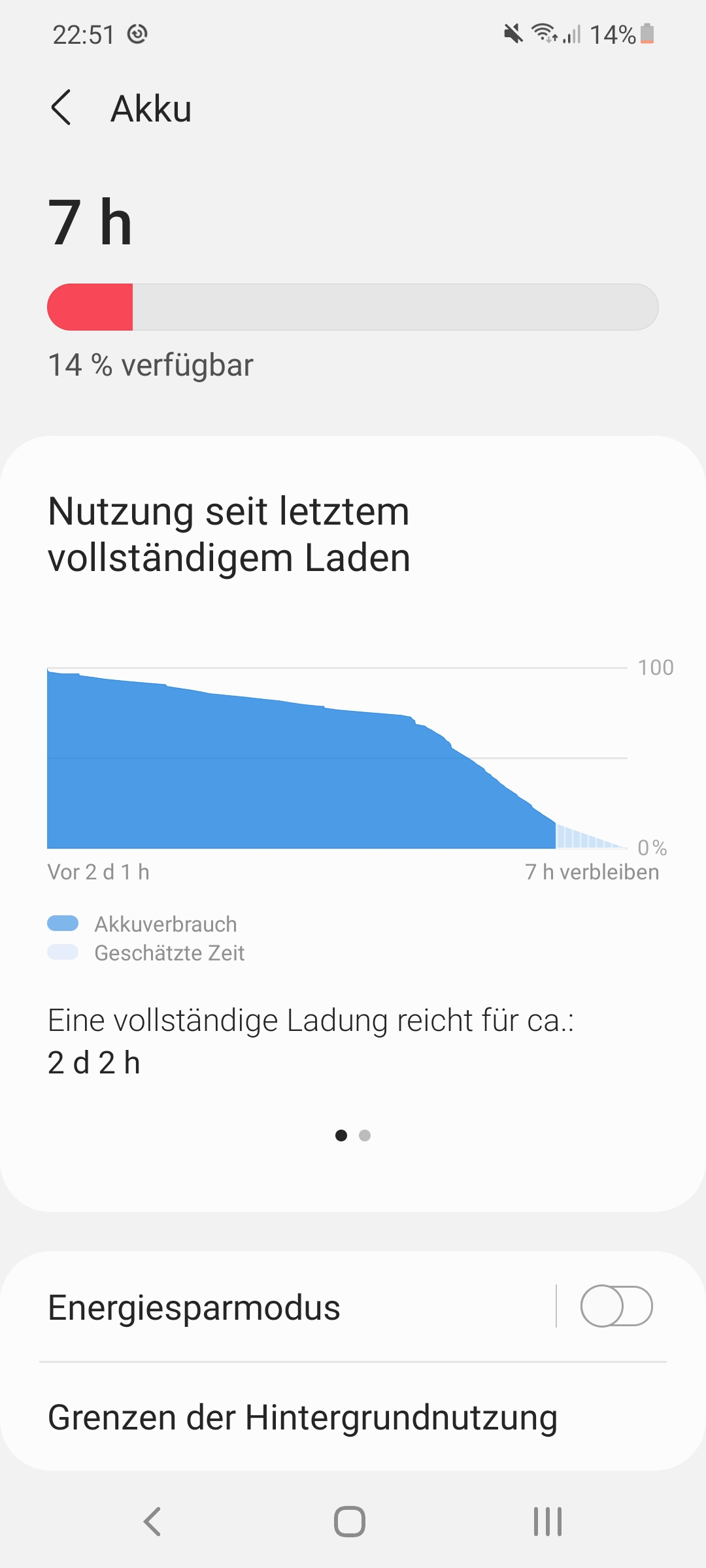Image resolution: width=706 pixels, height=1568 pixels.
Task: Toggle the Energiesparmodus switch
Action: pos(616,1306)
